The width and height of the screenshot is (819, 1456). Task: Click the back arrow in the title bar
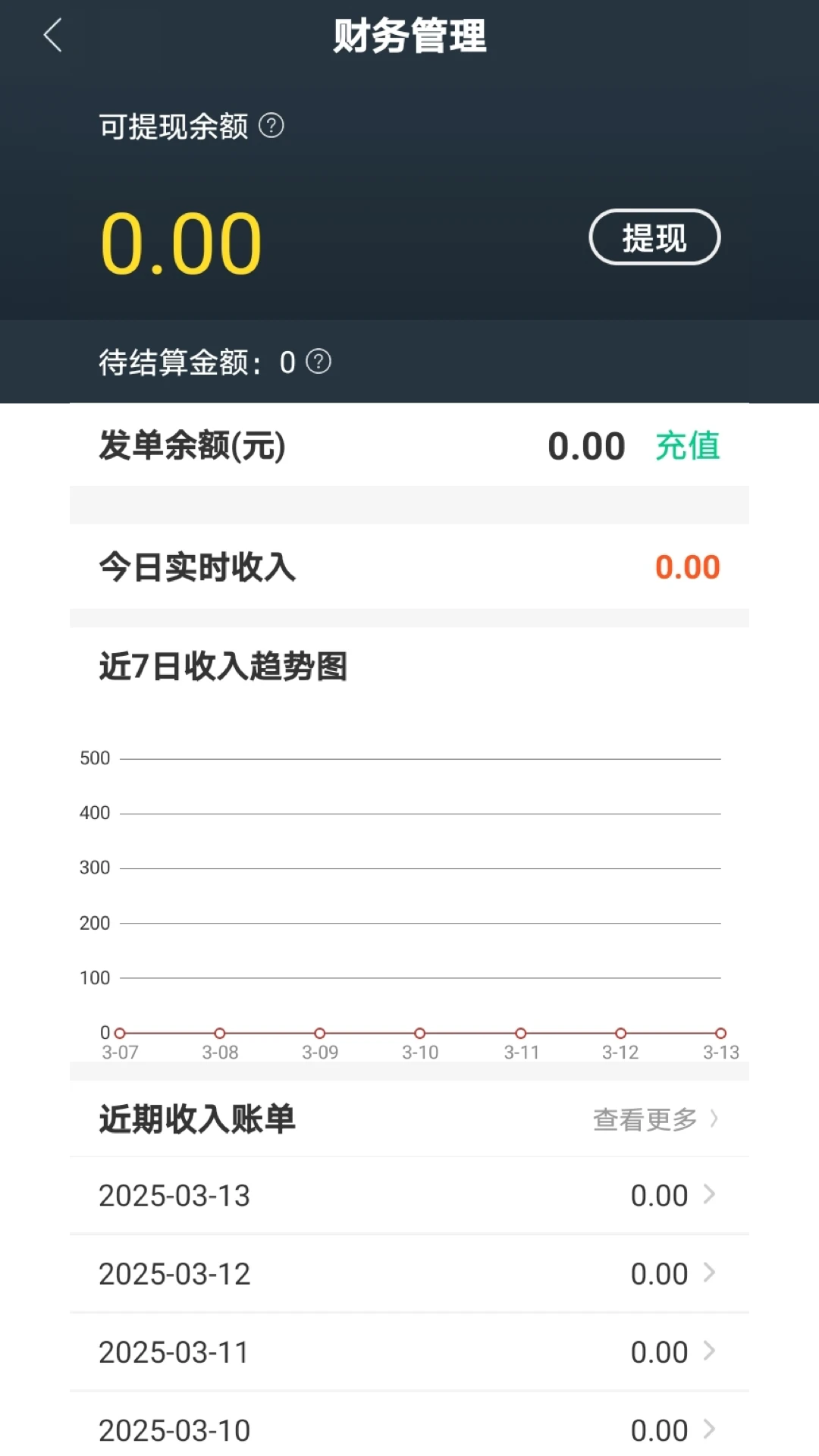[x=52, y=35]
